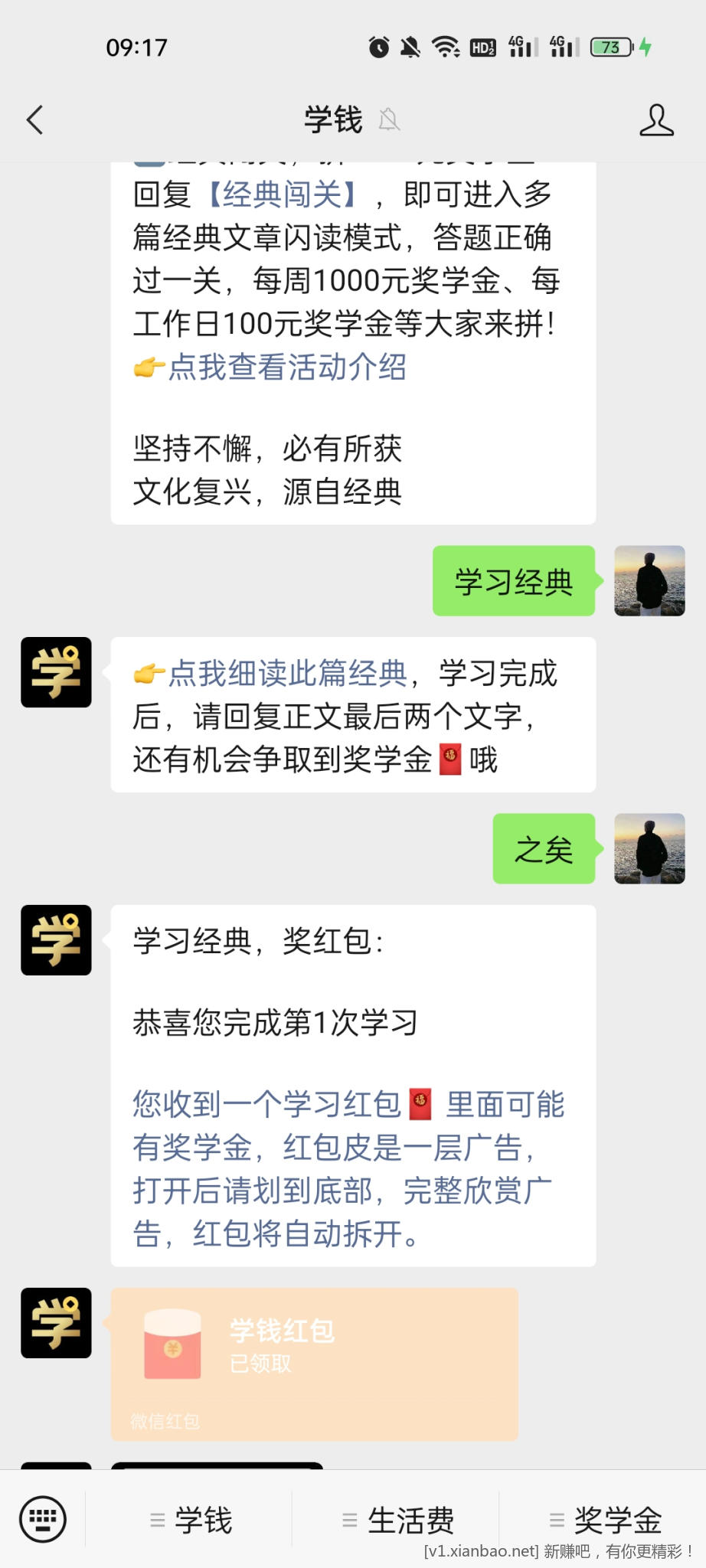Open the 奖学金 bottom menu
The image size is (706, 1568).
point(605,1520)
